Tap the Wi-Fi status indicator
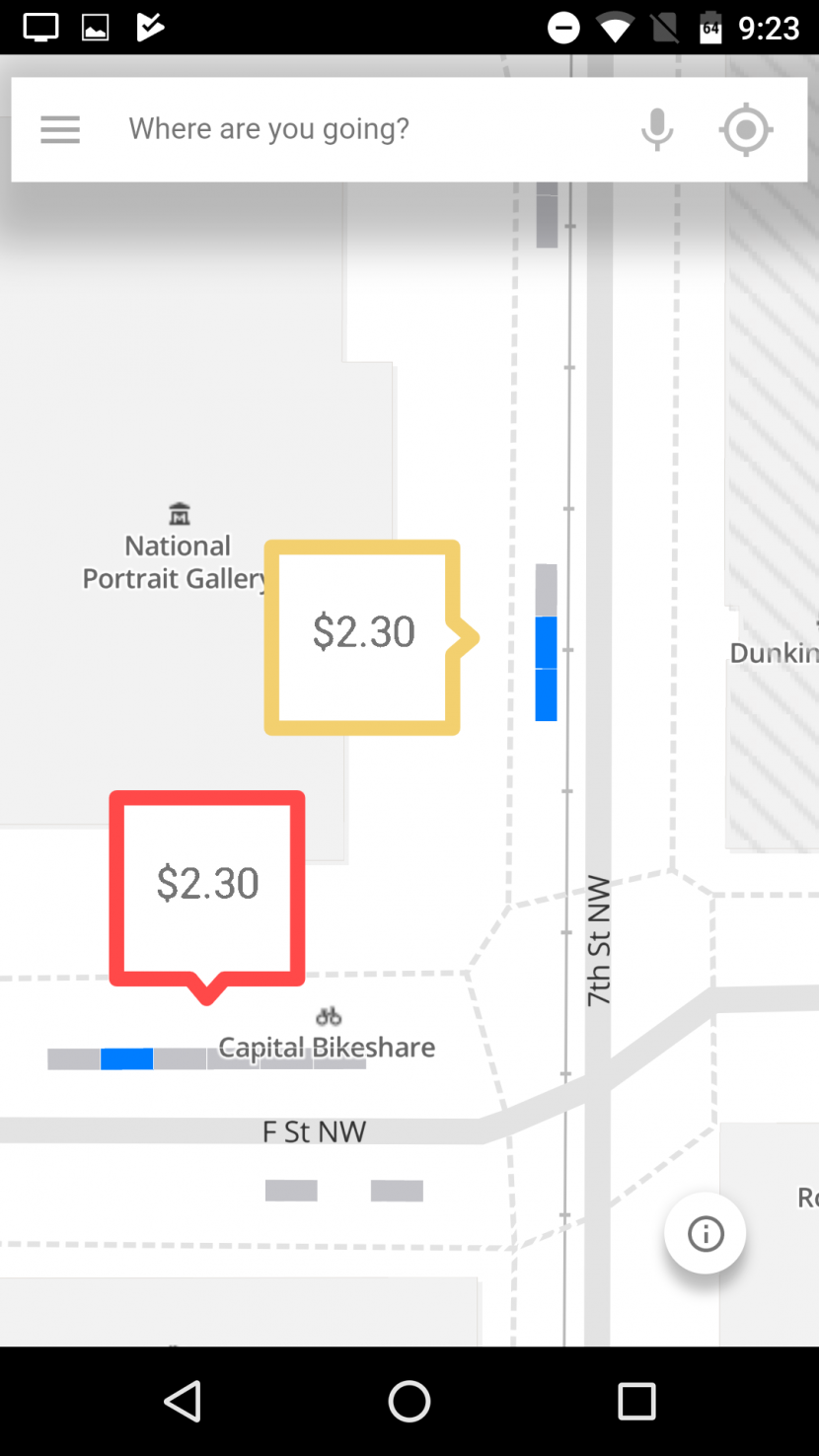This screenshot has width=819, height=1456. [x=616, y=27]
